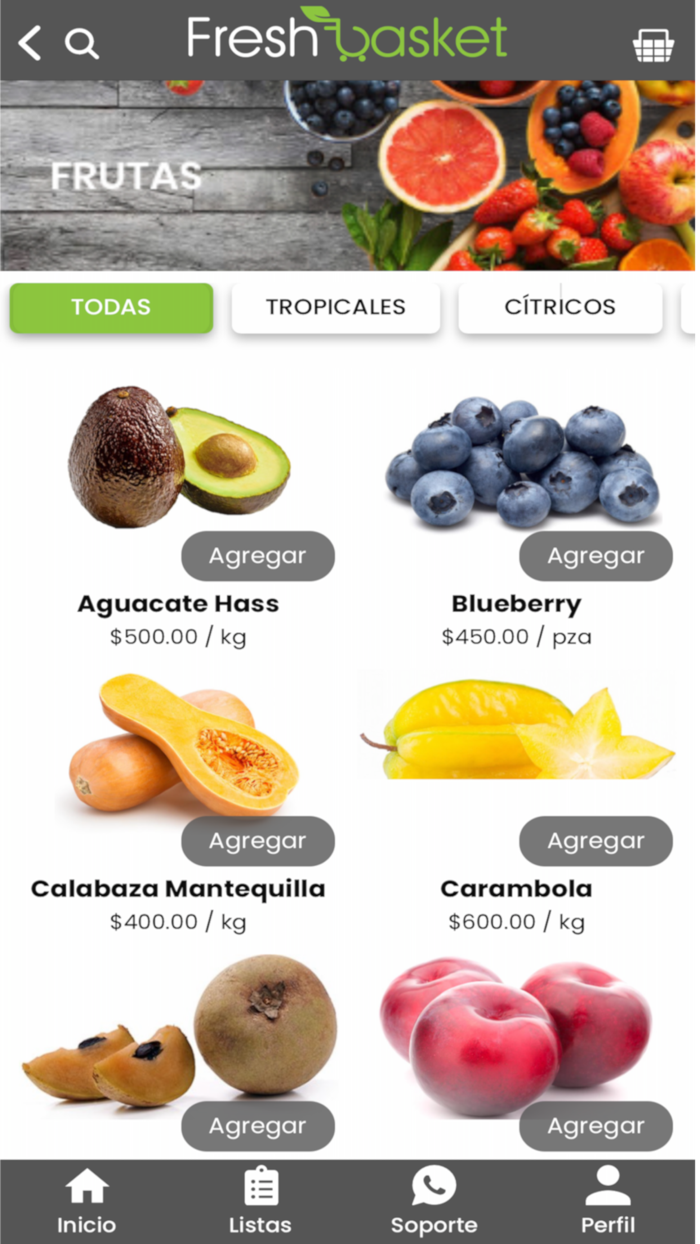Image resolution: width=700 pixels, height=1244 pixels.
Task: Add Calabaza Mantequilla to the basket
Action: [257, 841]
